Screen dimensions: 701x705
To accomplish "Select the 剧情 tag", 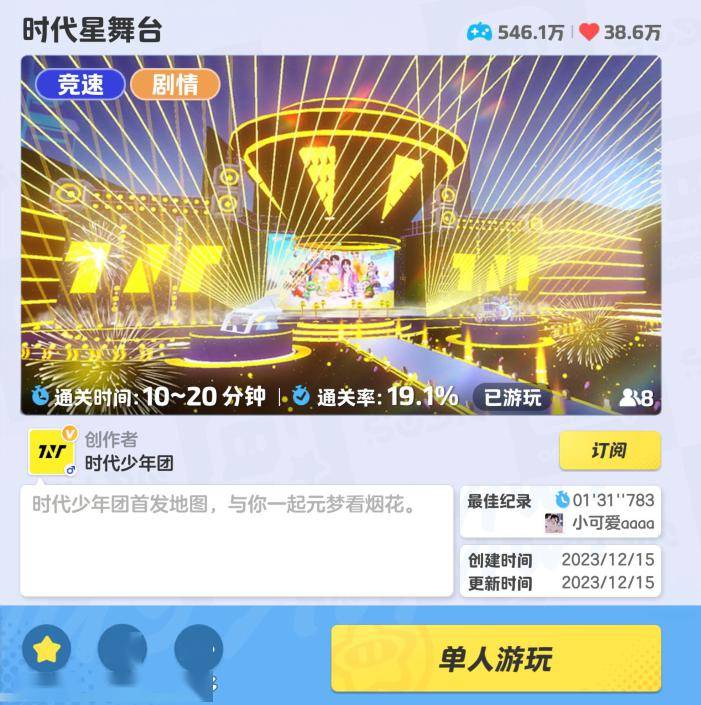I will pyautogui.click(x=174, y=84).
